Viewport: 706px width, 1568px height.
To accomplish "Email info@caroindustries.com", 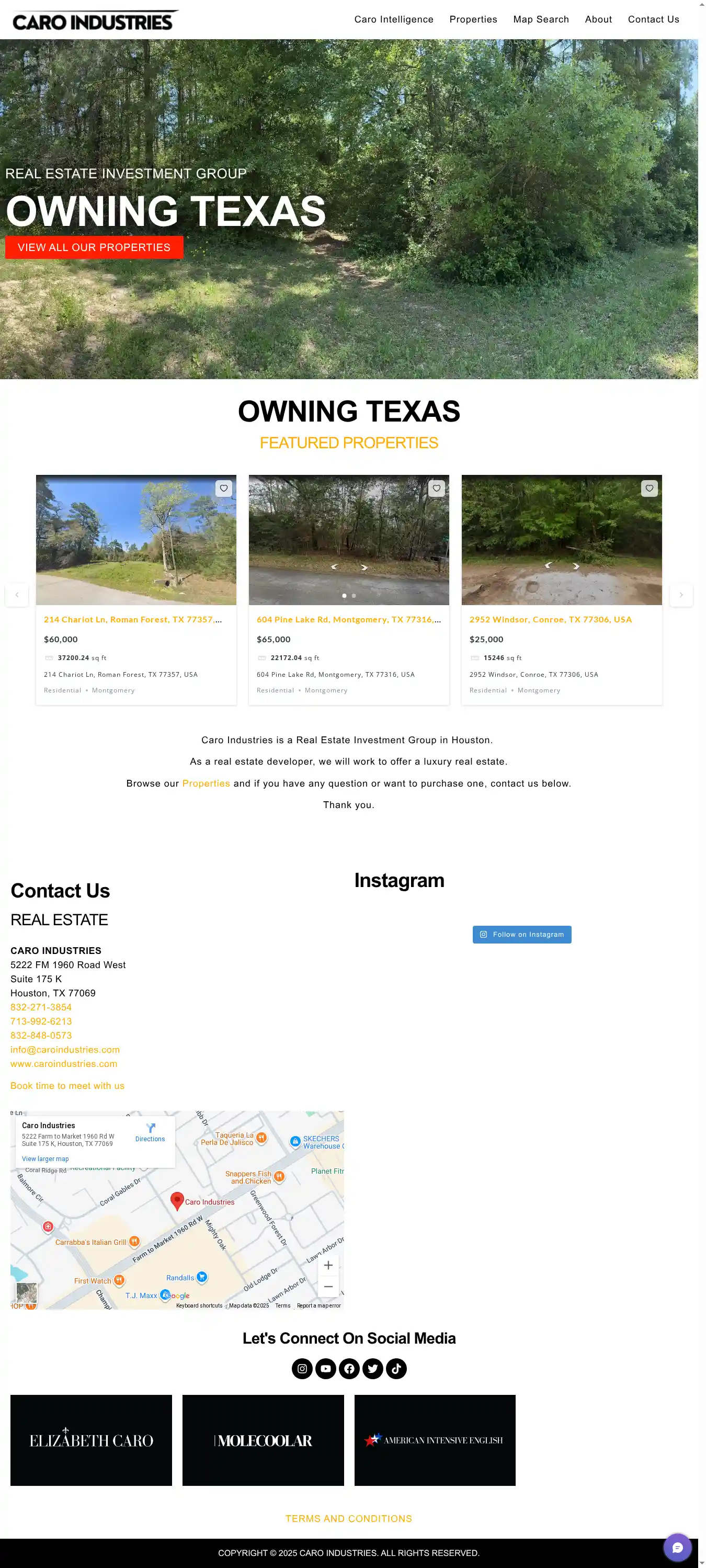I will (x=65, y=1049).
